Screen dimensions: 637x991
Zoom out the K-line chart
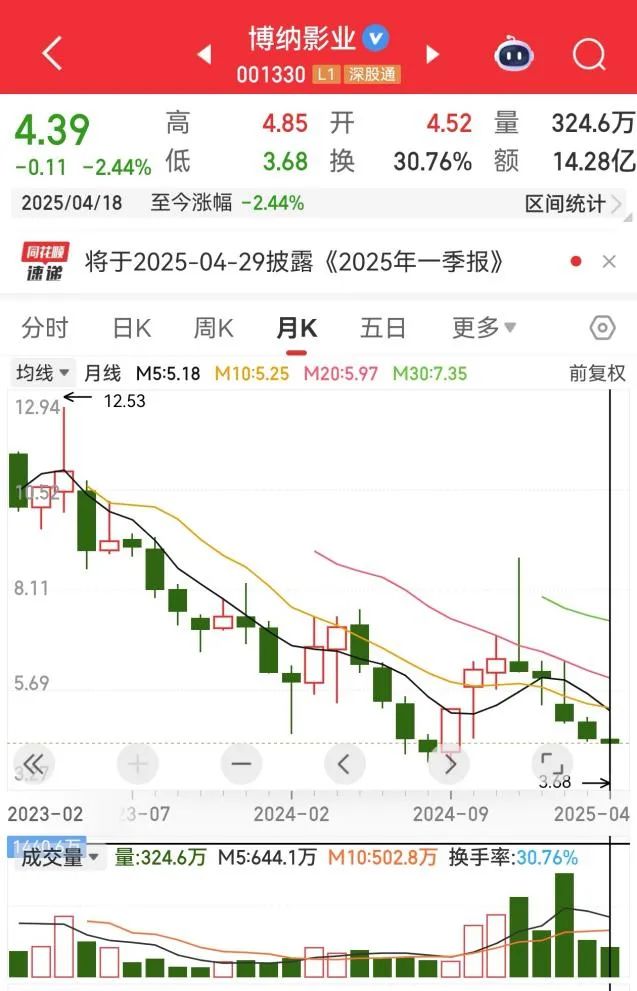[x=241, y=765]
